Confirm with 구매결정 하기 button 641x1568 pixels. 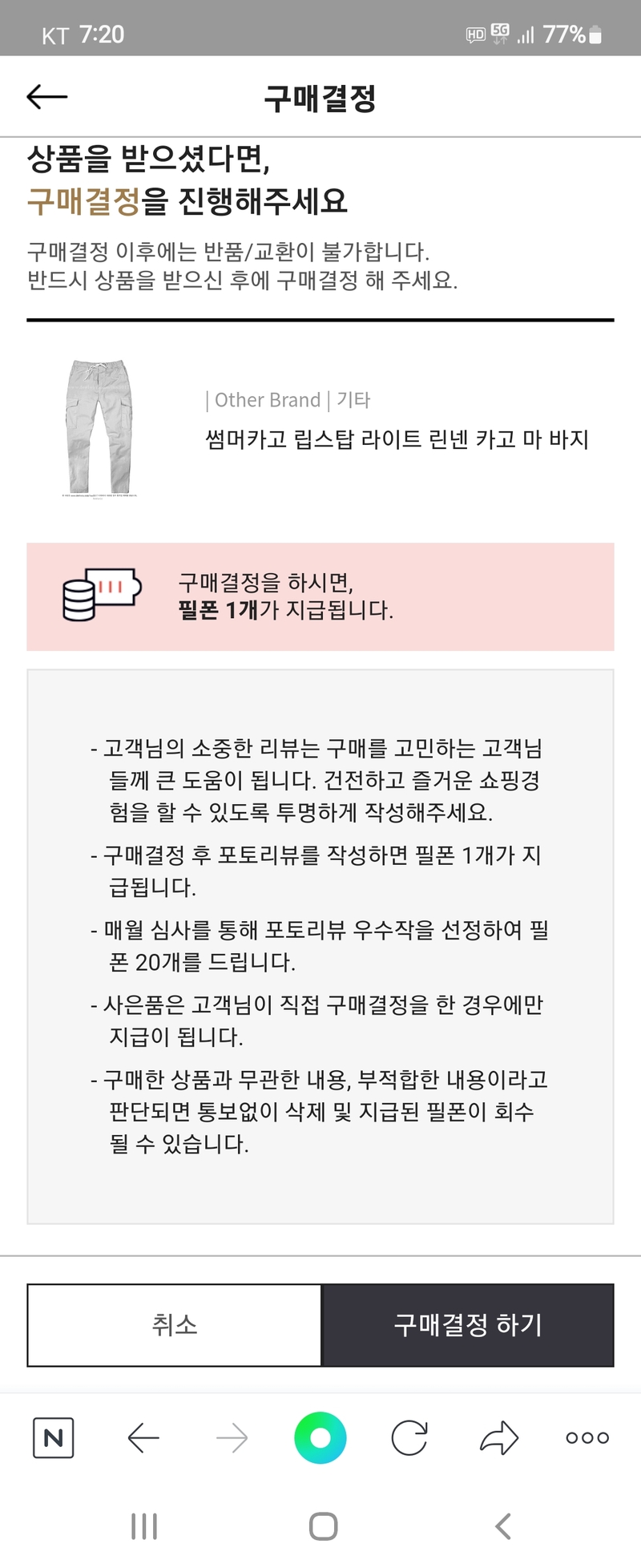(x=468, y=1325)
